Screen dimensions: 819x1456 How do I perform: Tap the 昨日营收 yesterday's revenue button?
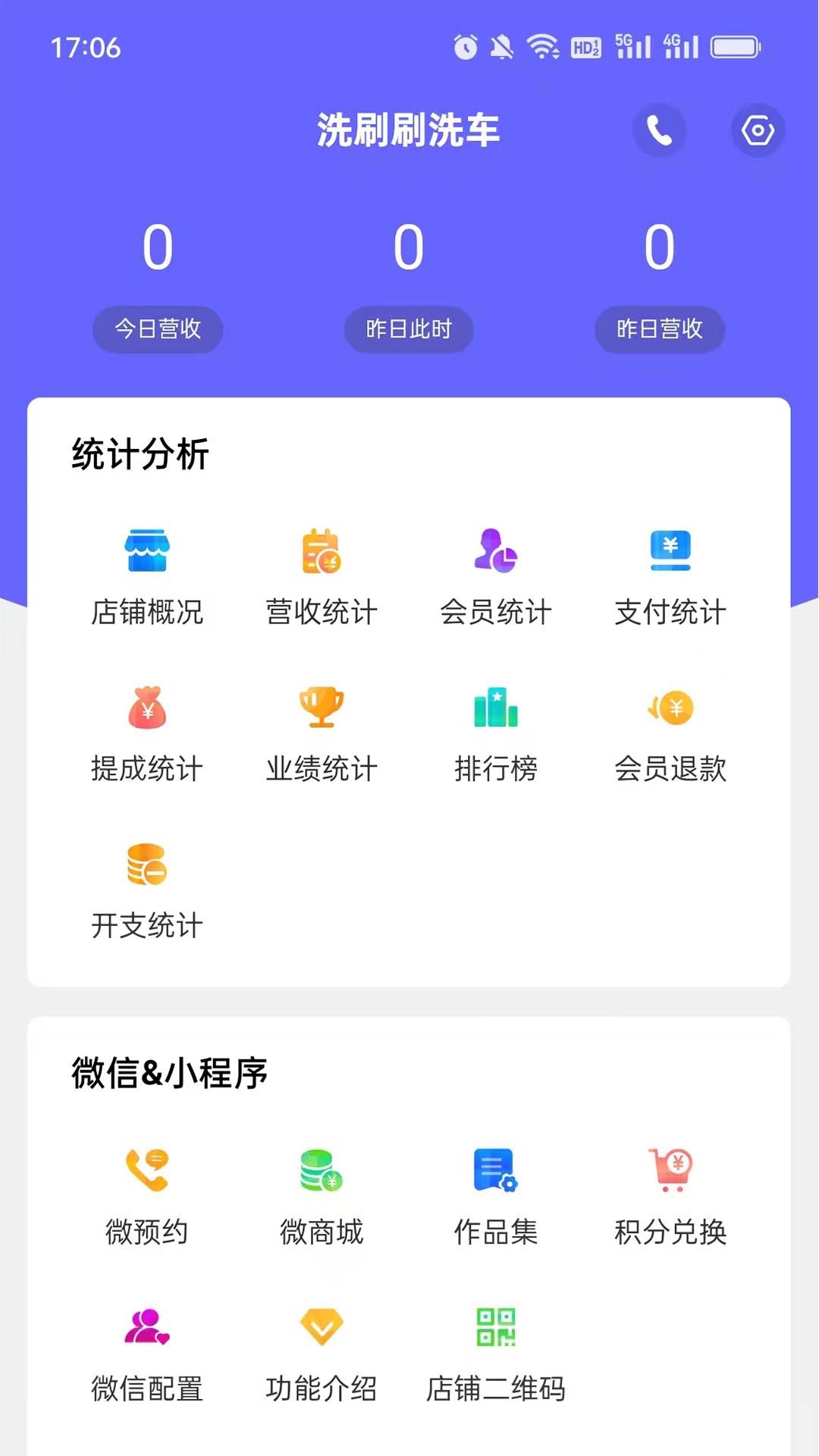tap(660, 329)
